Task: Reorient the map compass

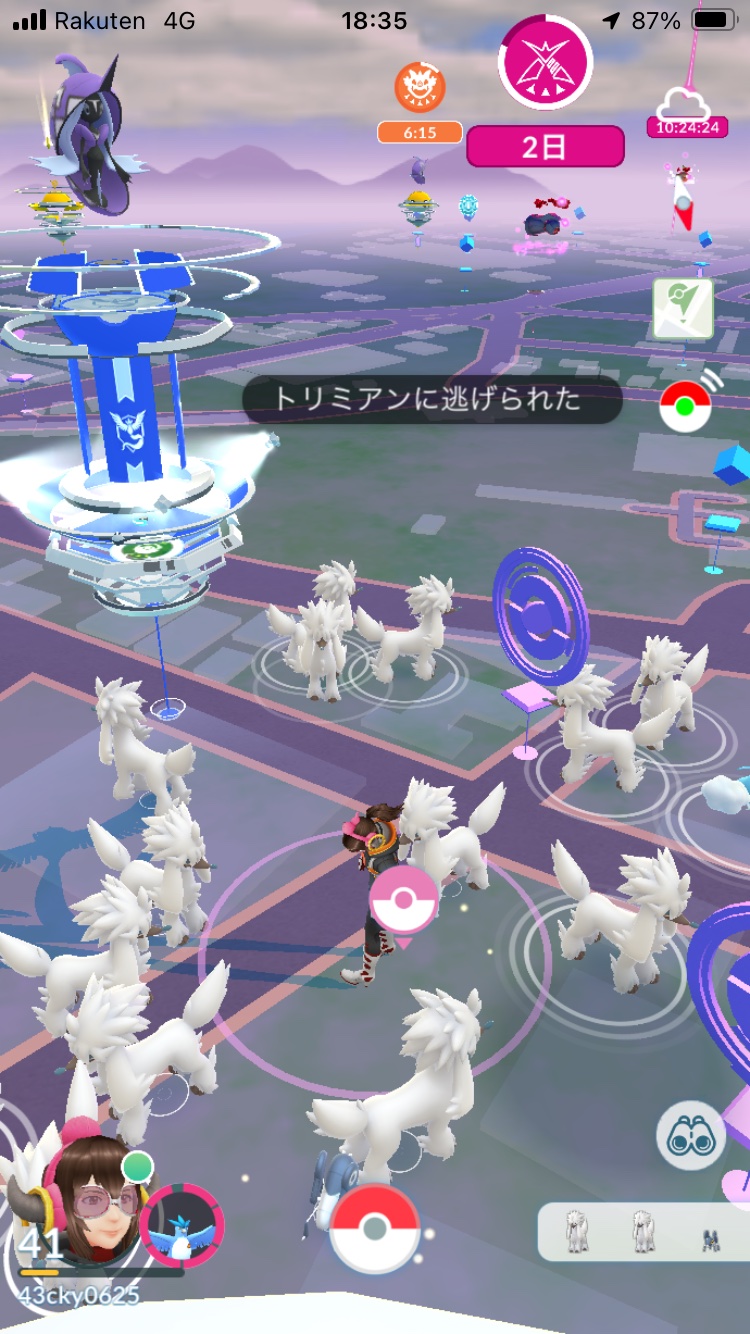Action: (682, 200)
